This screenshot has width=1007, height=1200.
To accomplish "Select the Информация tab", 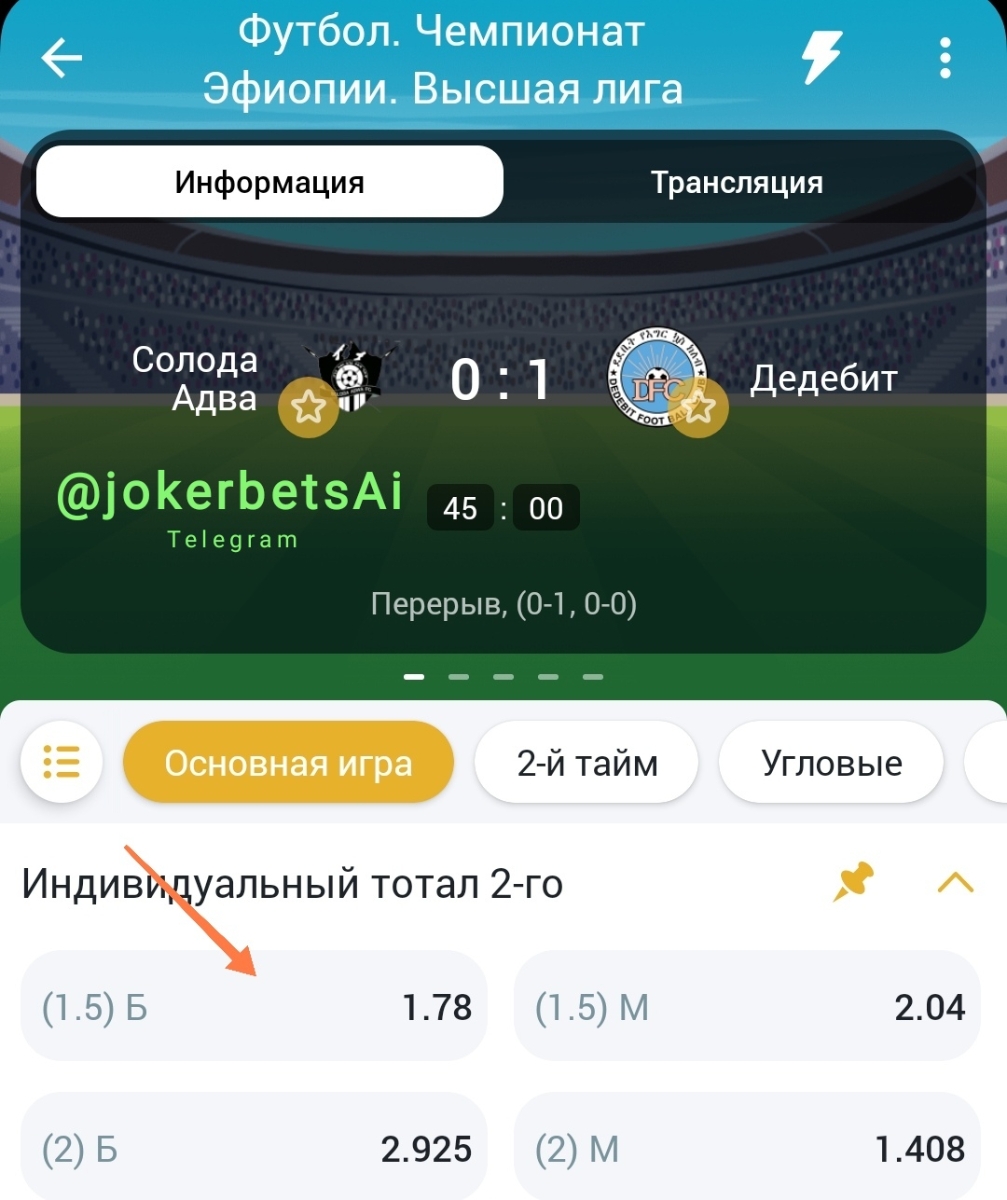I will click(x=269, y=183).
